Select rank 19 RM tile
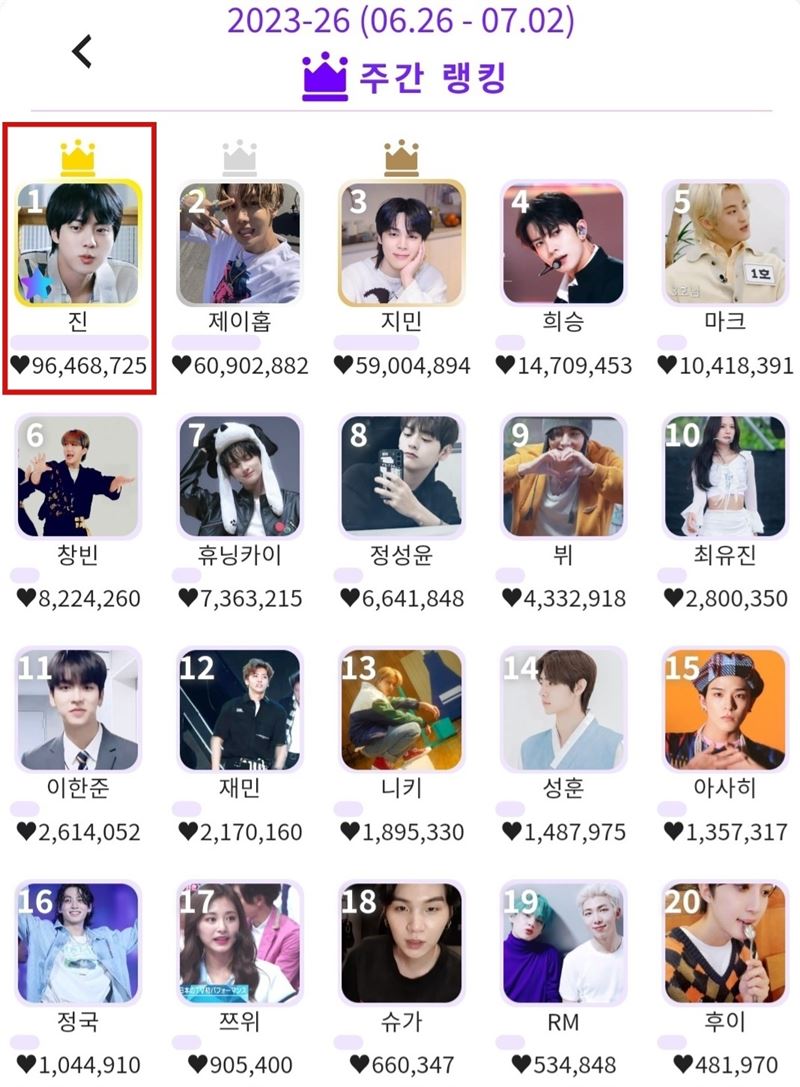 coord(563,943)
